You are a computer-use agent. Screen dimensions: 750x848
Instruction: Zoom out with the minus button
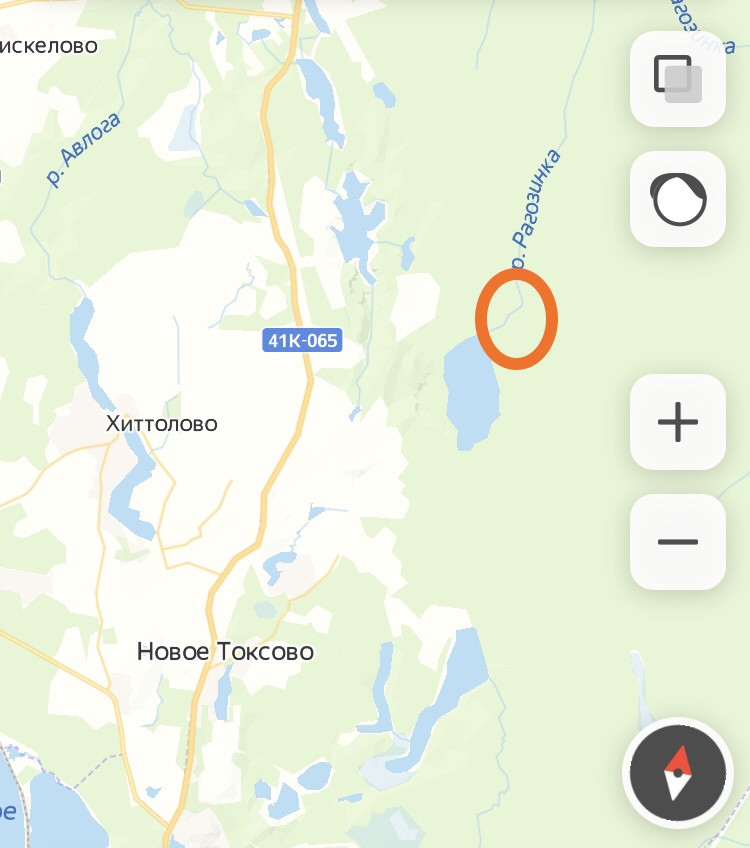(678, 542)
